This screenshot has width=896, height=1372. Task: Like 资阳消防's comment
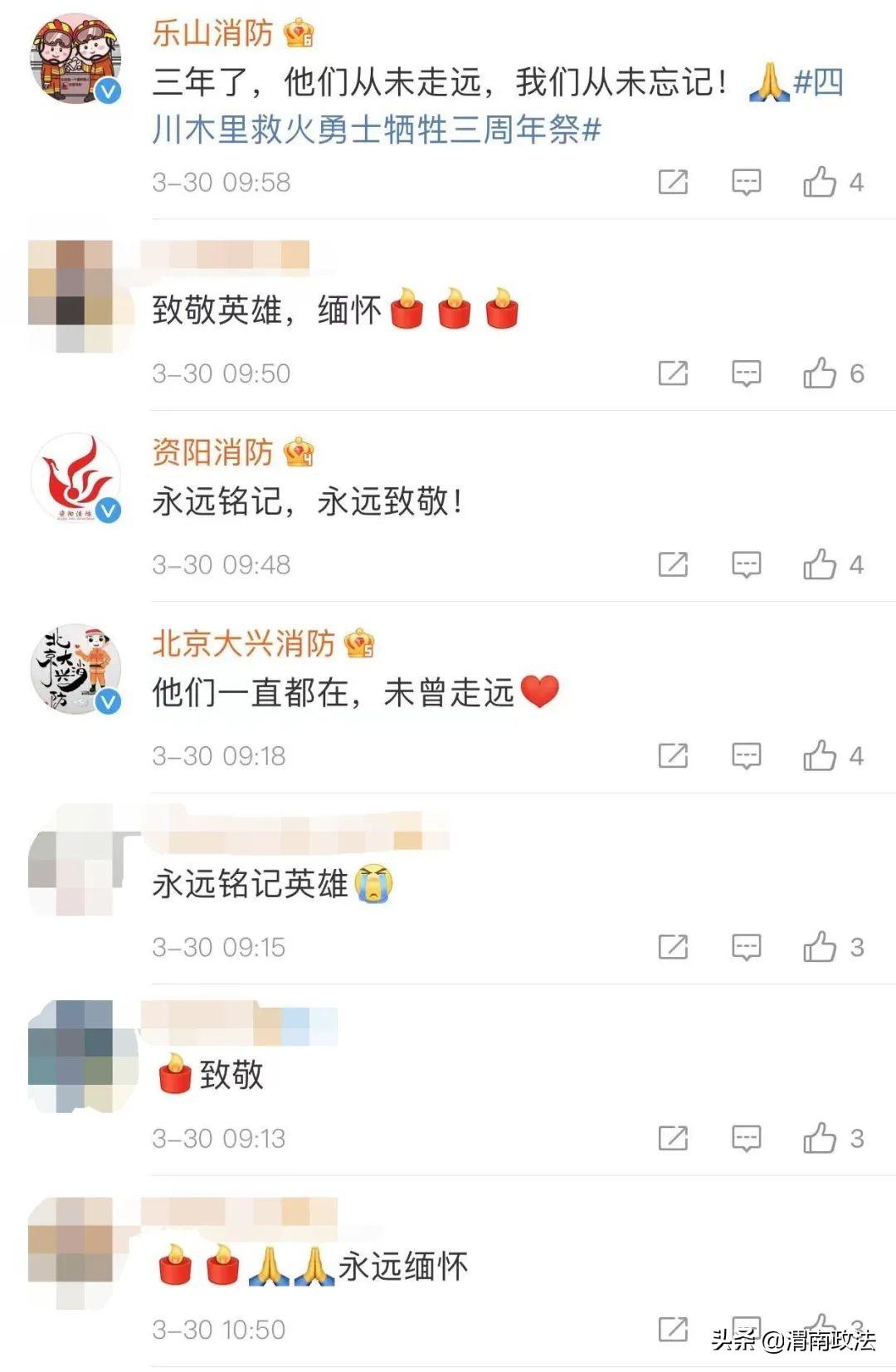[x=820, y=564]
